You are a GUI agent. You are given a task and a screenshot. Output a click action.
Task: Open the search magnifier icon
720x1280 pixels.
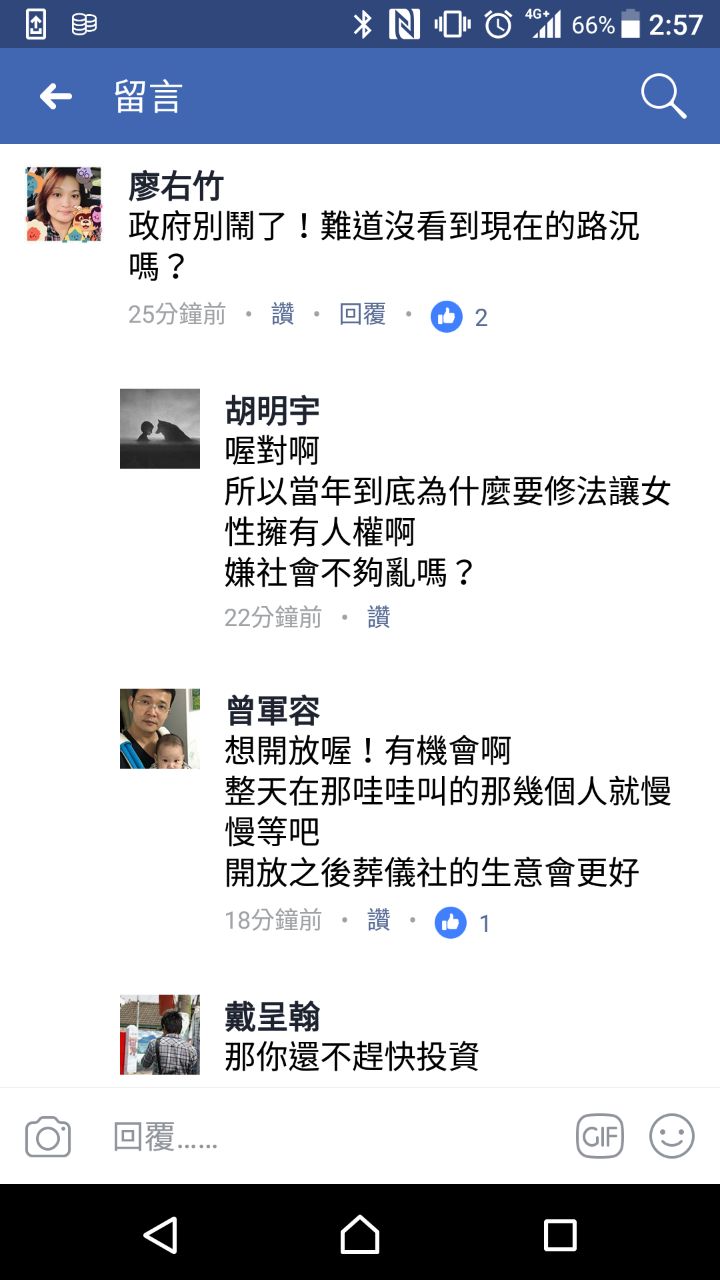point(662,97)
